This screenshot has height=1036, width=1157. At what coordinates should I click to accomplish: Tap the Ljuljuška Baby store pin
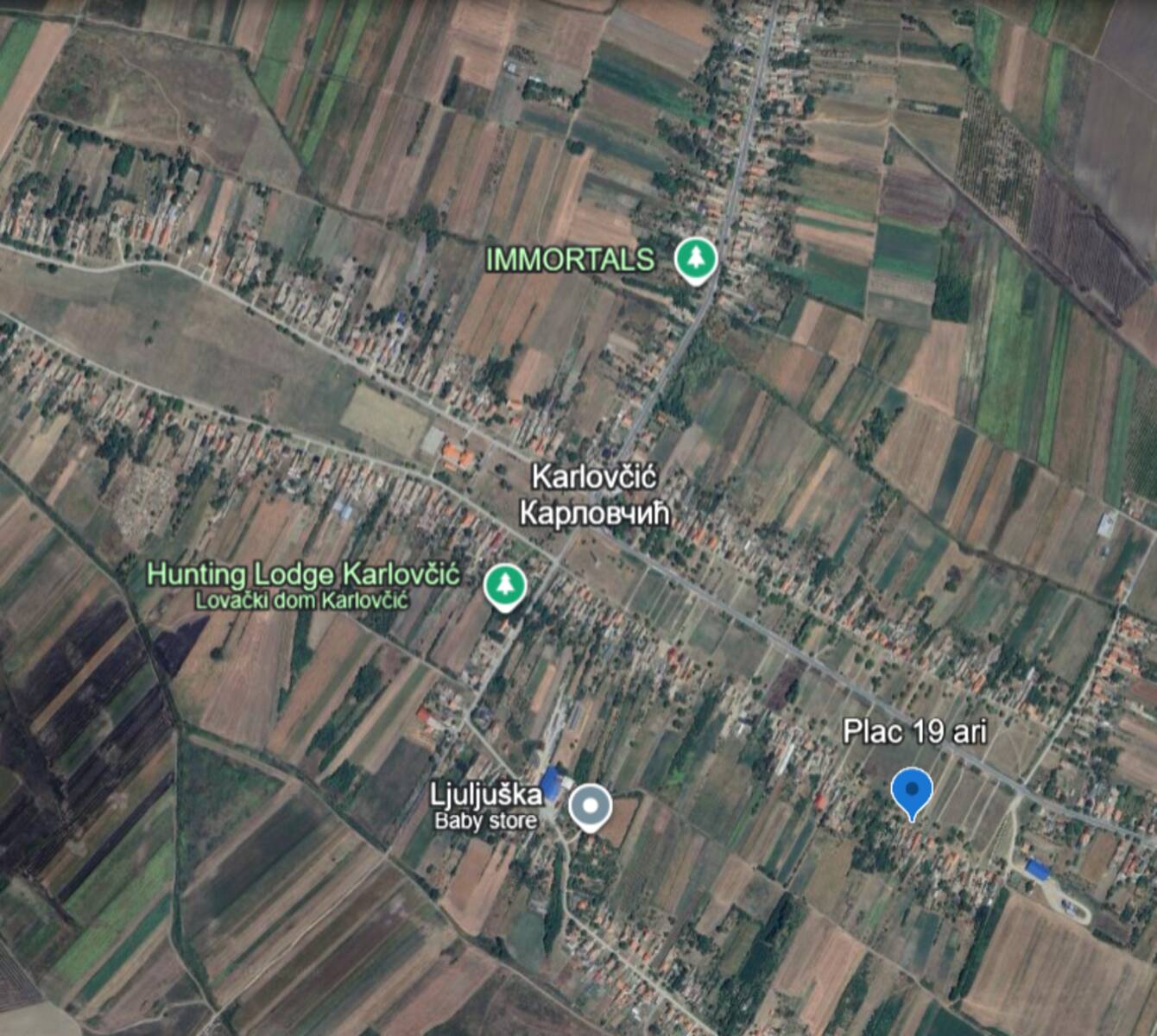click(591, 806)
